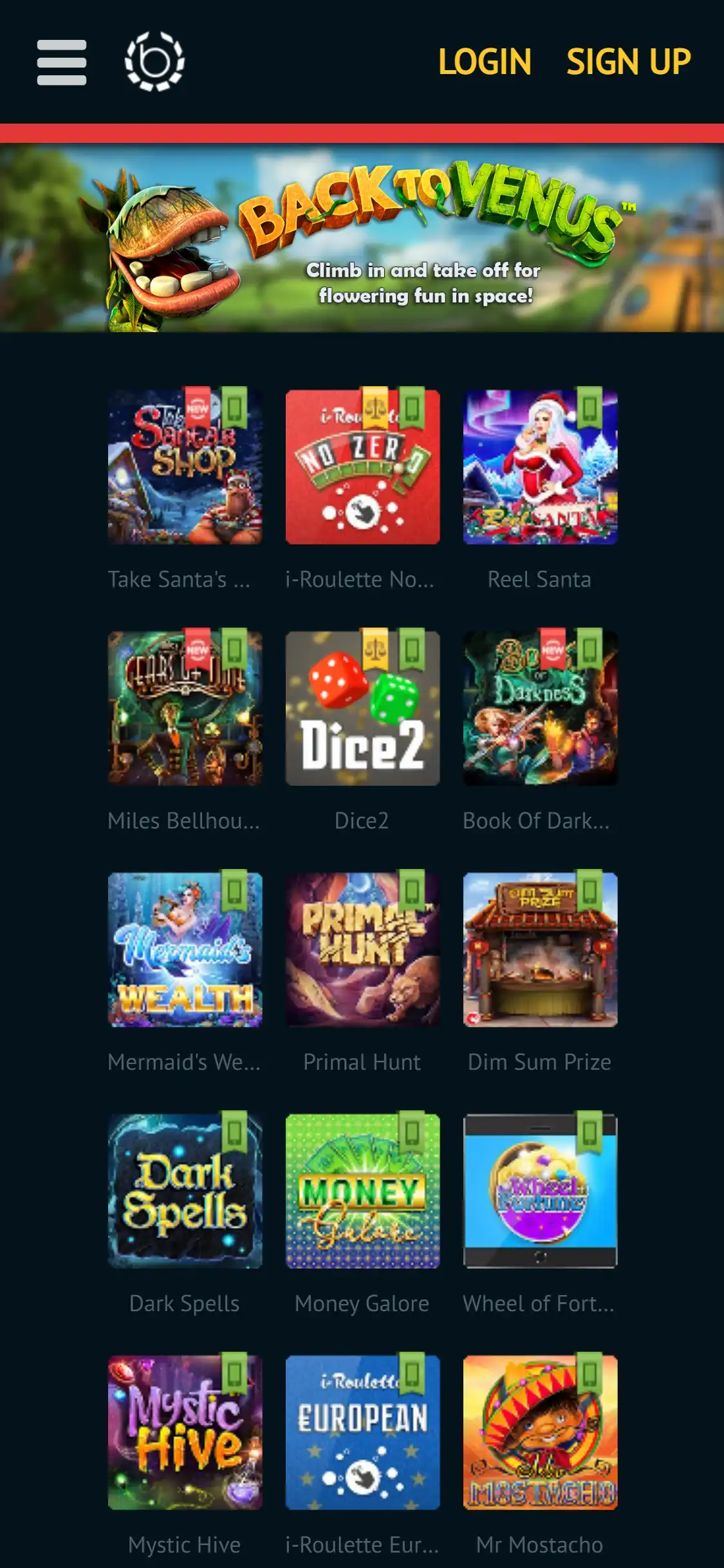Open Take Santa's Shop game
Viewport: 724px width, 1568px height.
[185, 467]
